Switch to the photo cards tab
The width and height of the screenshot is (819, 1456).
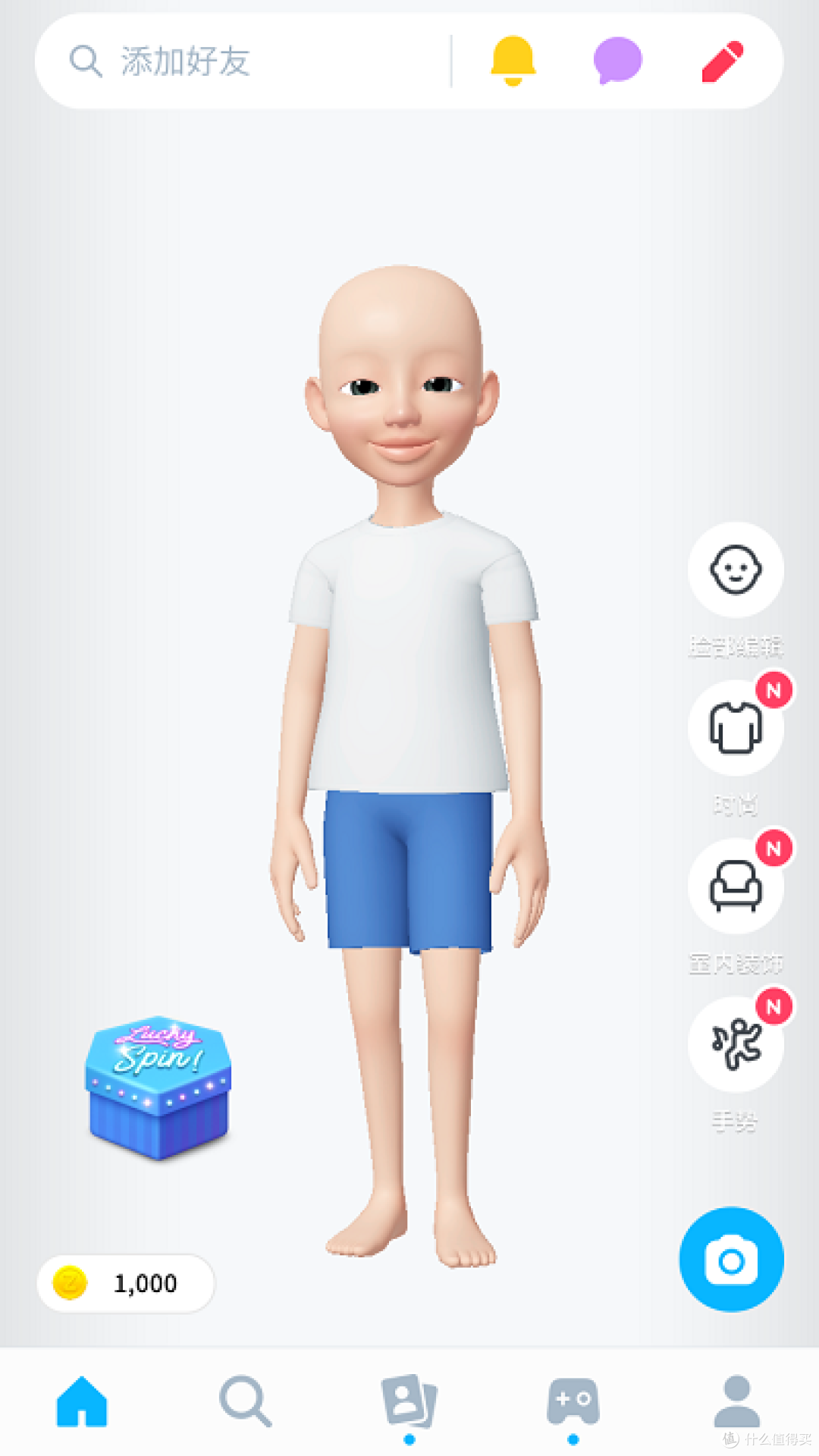coord(409,1401)
